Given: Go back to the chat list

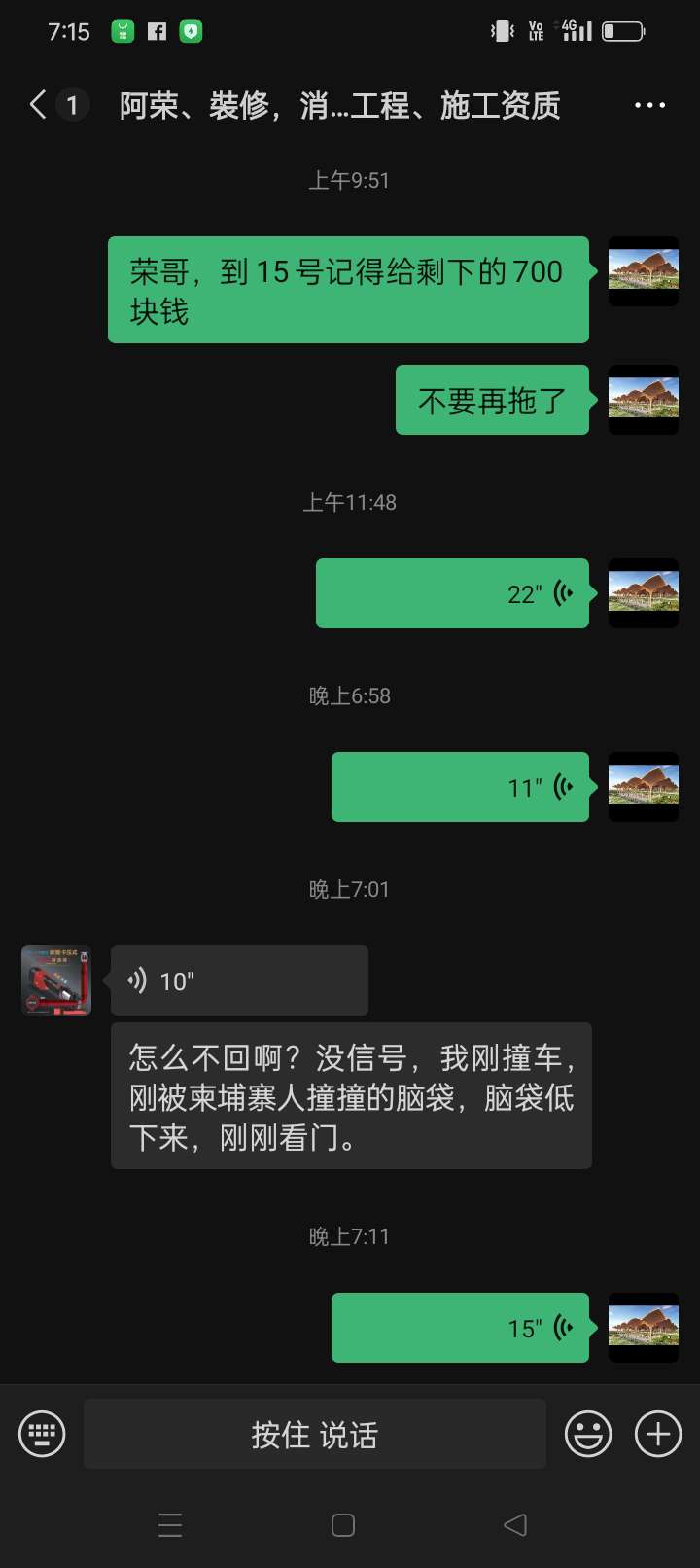Looking at the screenshot, I should [x=39, y=105].
